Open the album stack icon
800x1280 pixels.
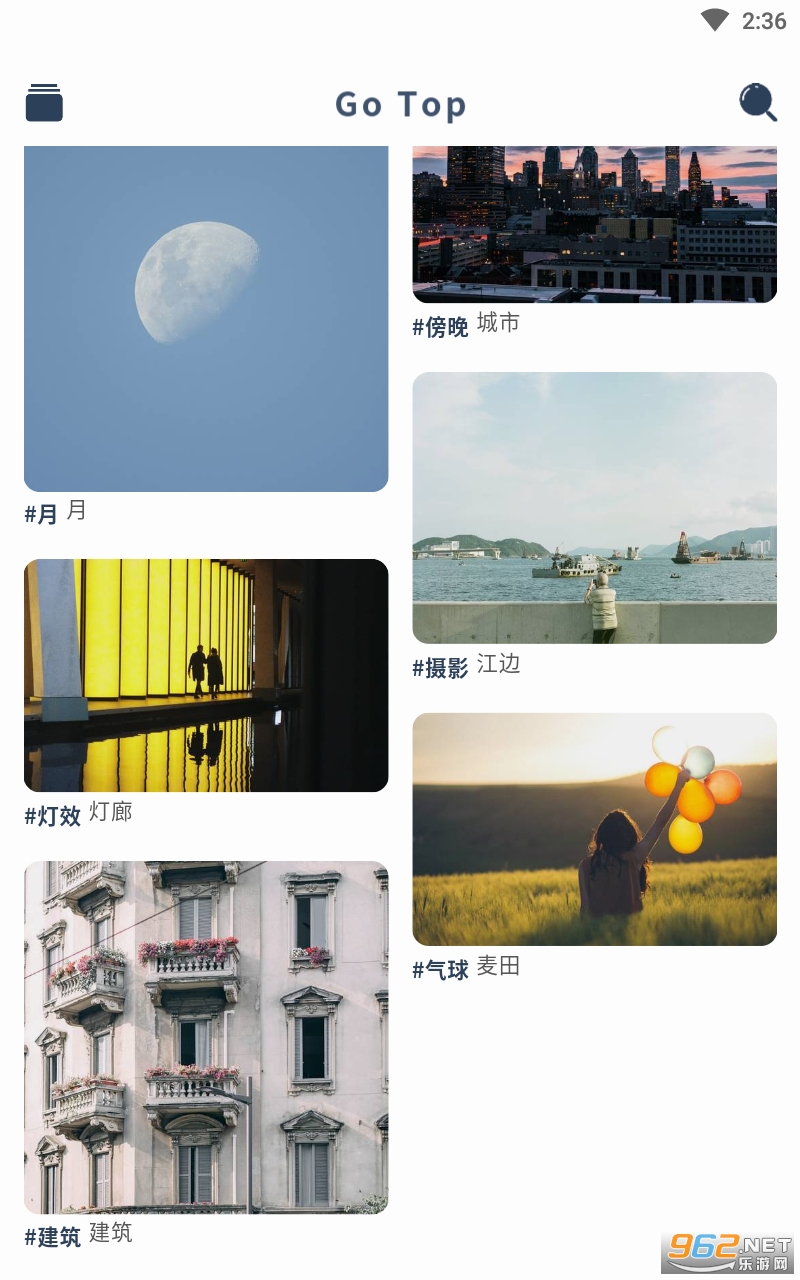pos(44,103)
